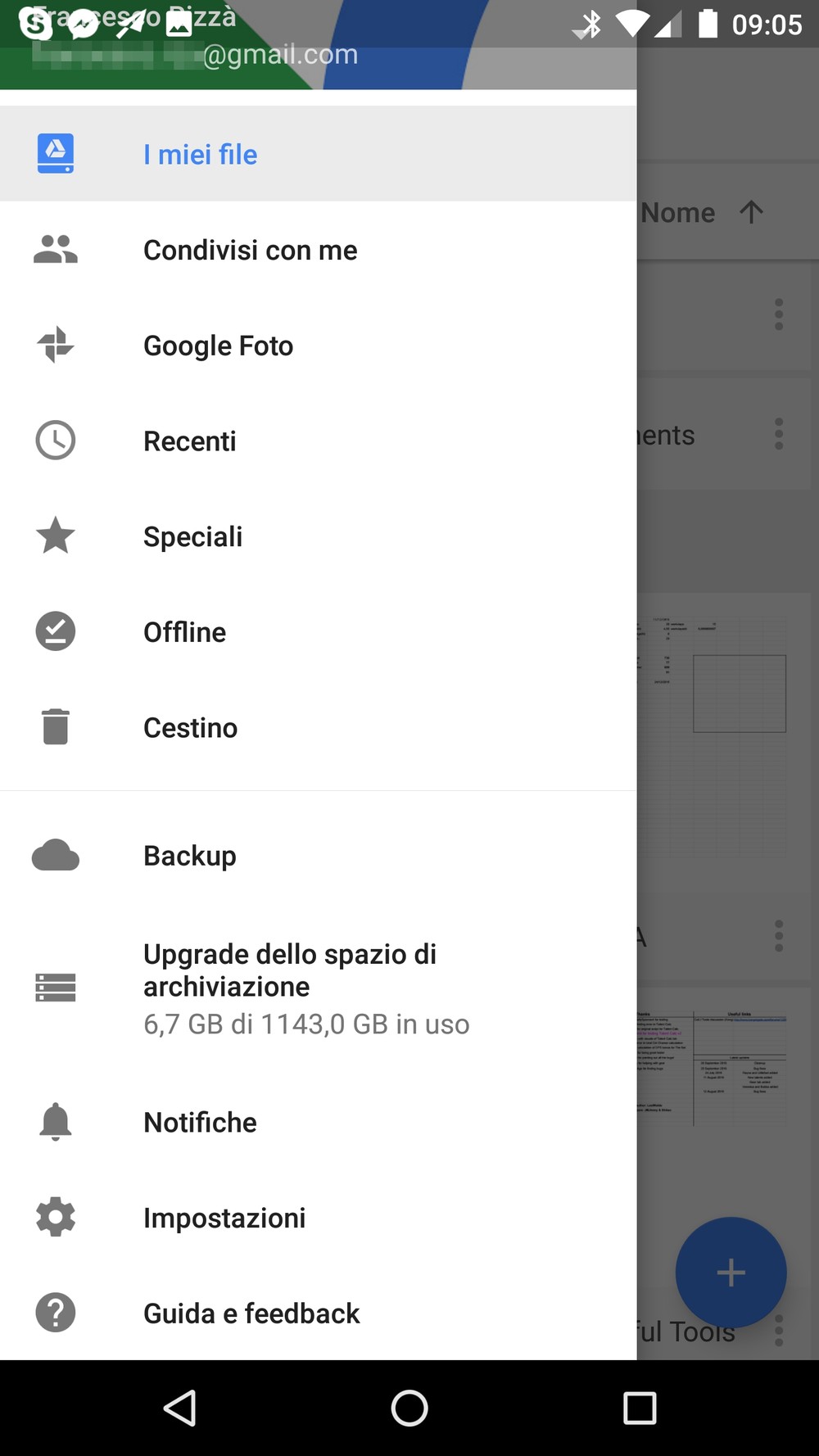Tap the Android back button

pyautogui.click(x=179, y=1409)
